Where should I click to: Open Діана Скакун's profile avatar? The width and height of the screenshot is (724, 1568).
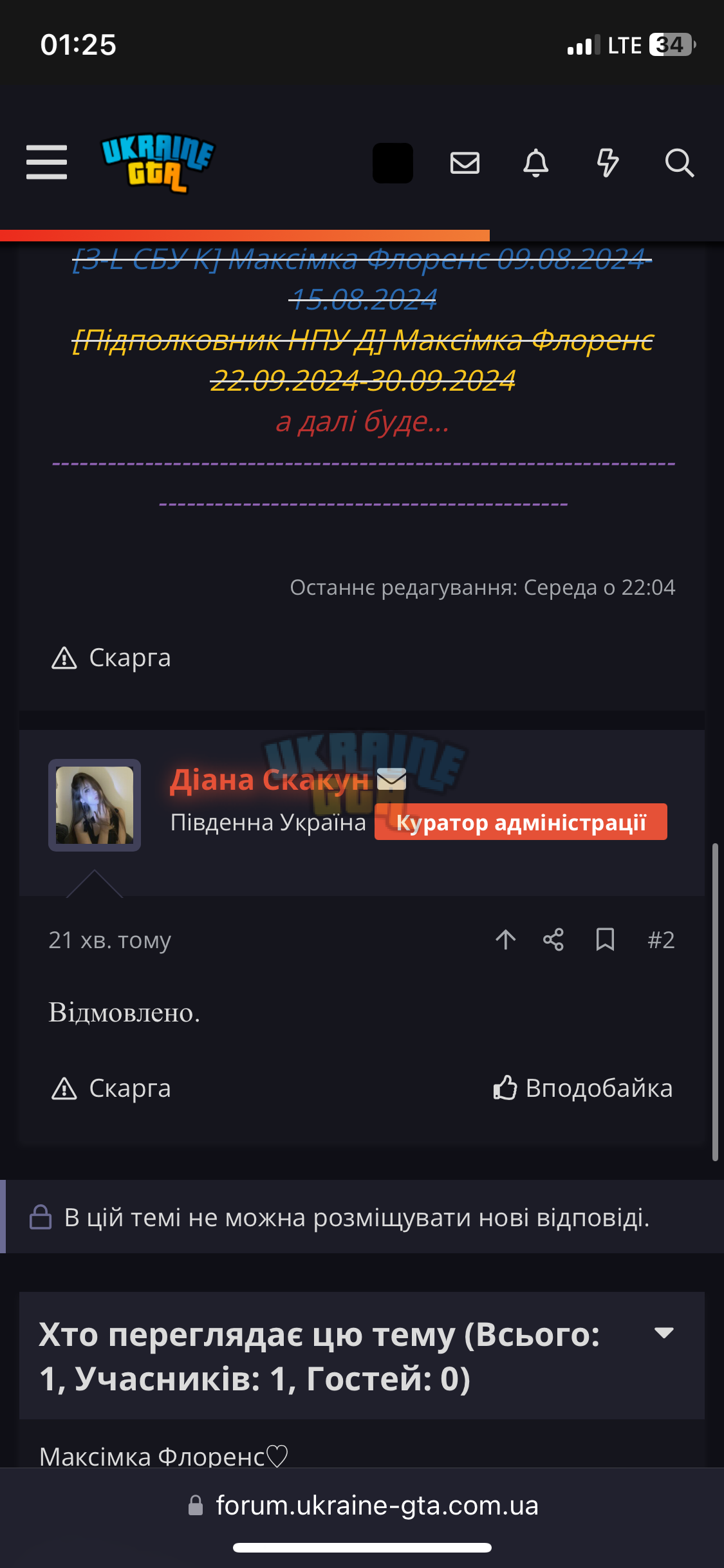pyautogui.click(x=95, y=805)
